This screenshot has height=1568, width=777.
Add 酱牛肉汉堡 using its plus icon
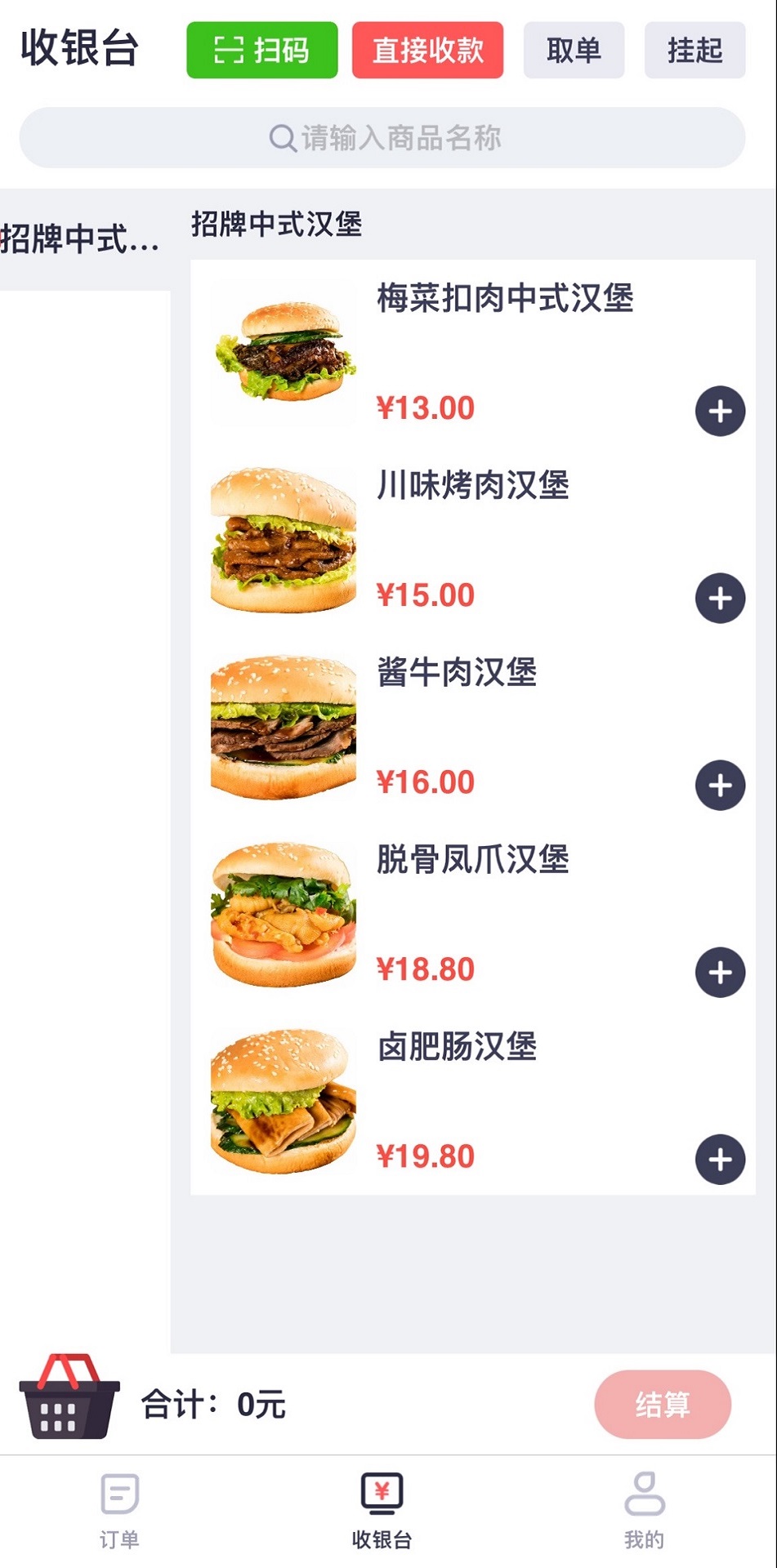pos(719,785)
